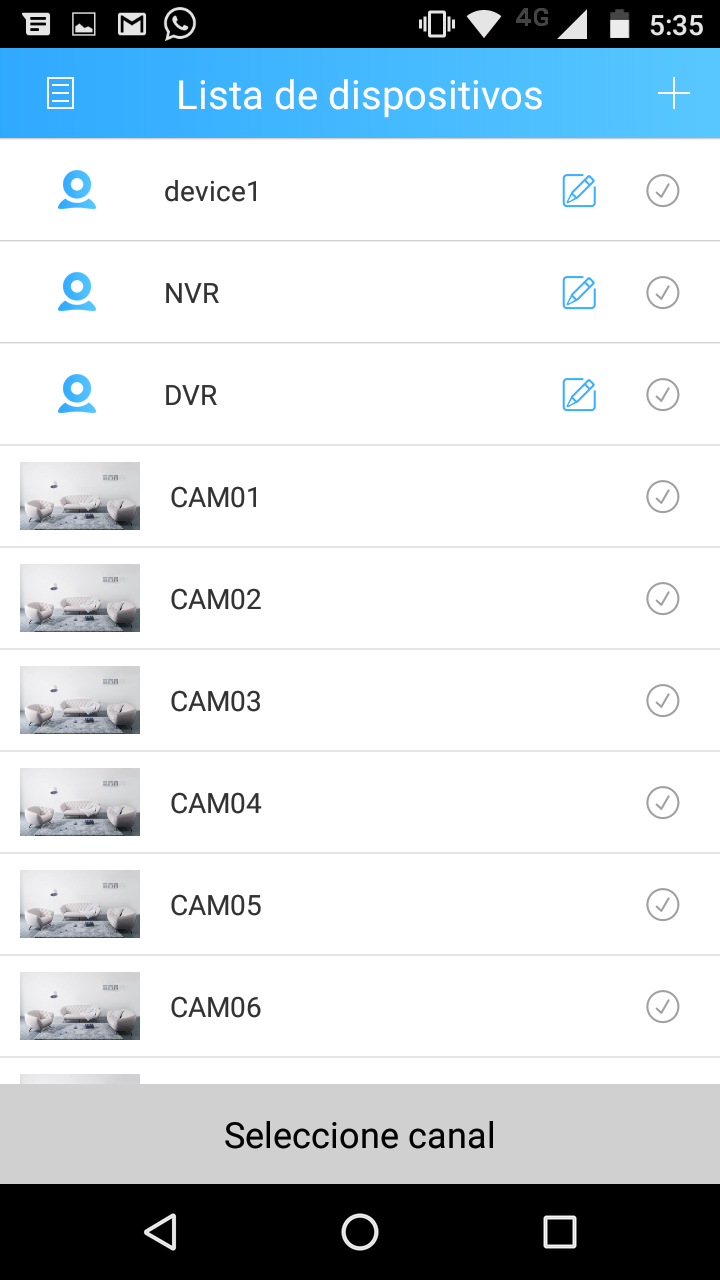
Task: Tap the Seleccione canal button
Action: coord(360,1135)
